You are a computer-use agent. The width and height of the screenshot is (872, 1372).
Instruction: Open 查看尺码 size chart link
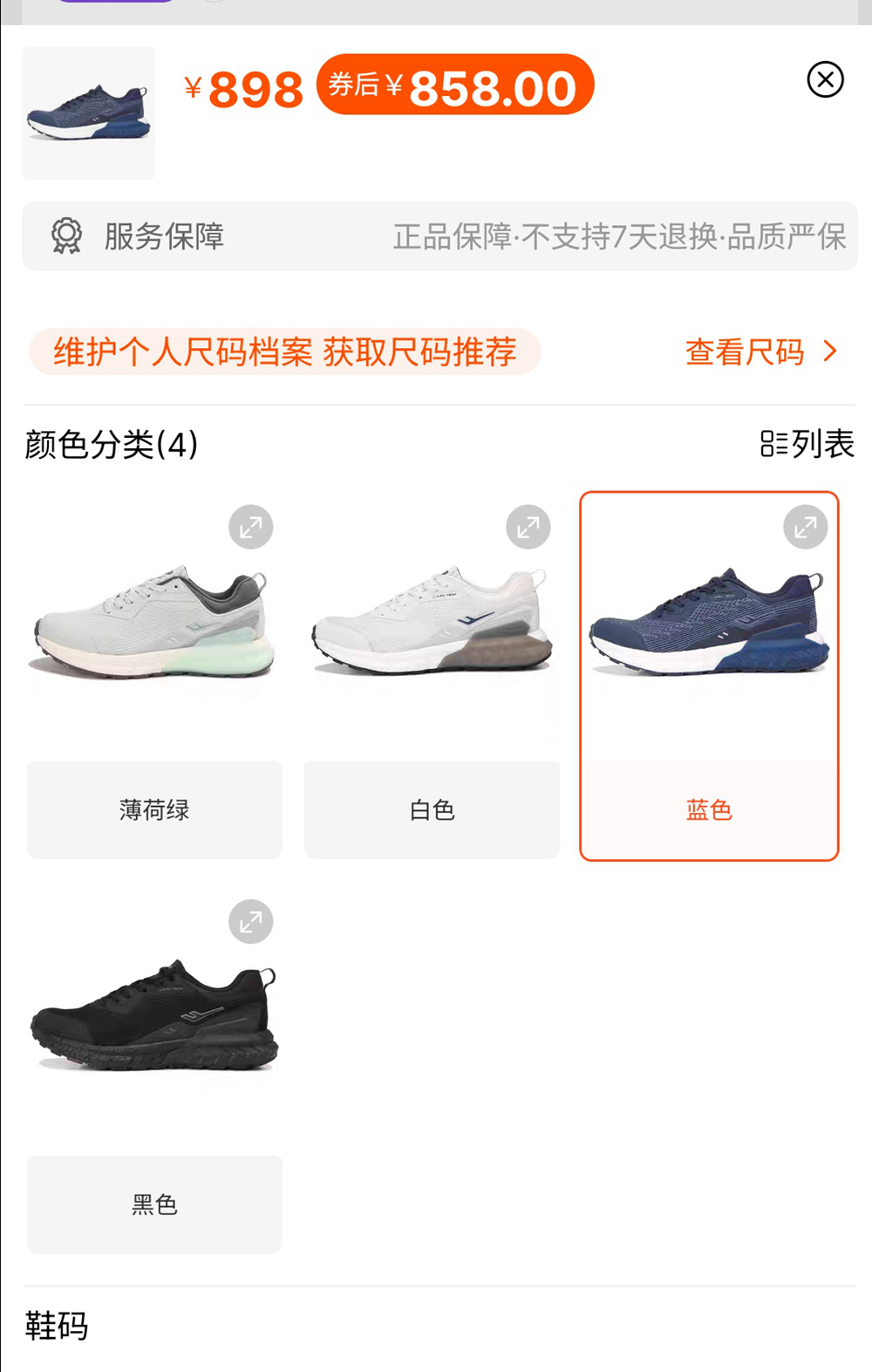(x=760, y=352)
